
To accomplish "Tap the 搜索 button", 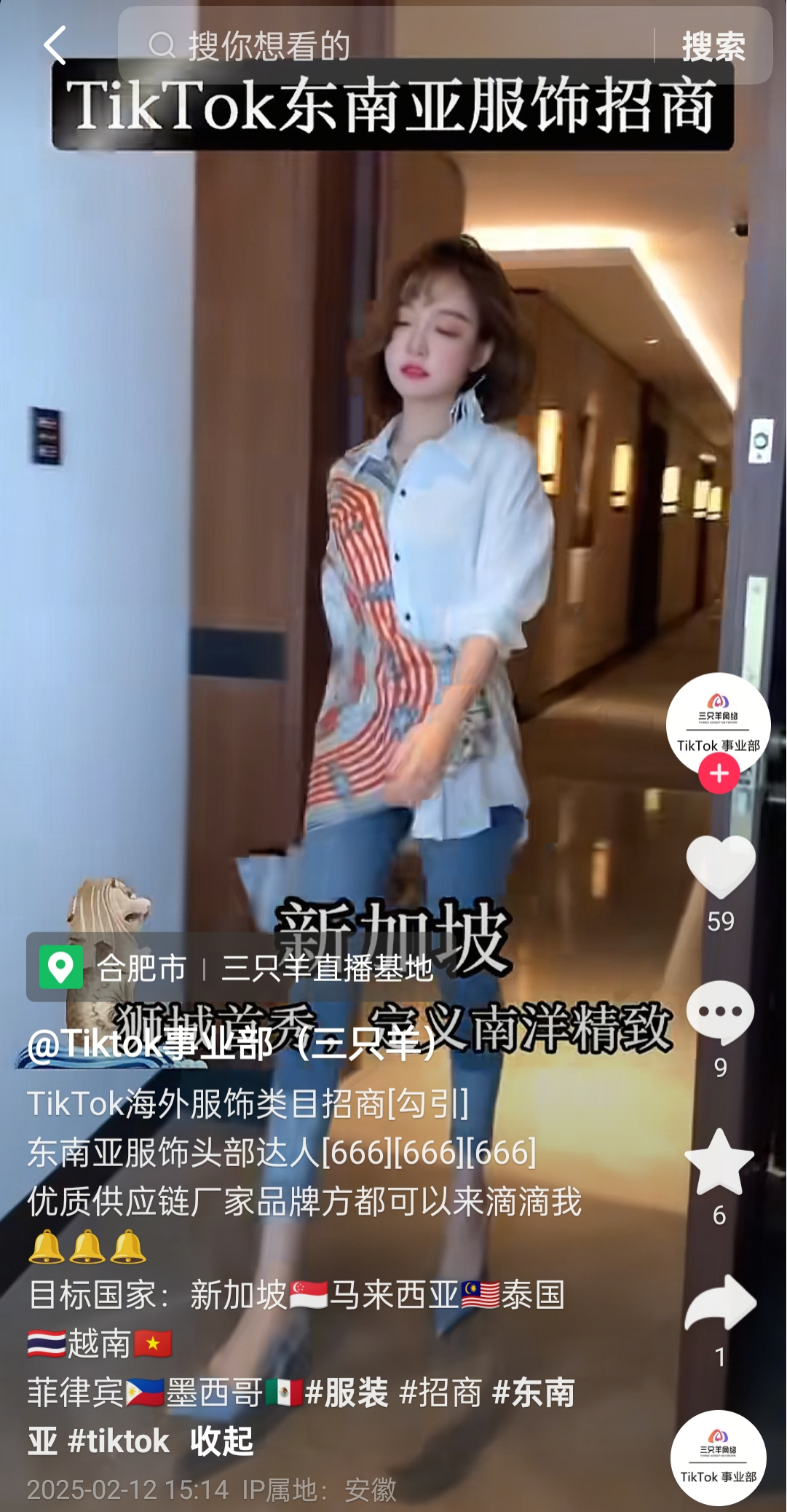I will pyautogui.click(x=713, y=47).
